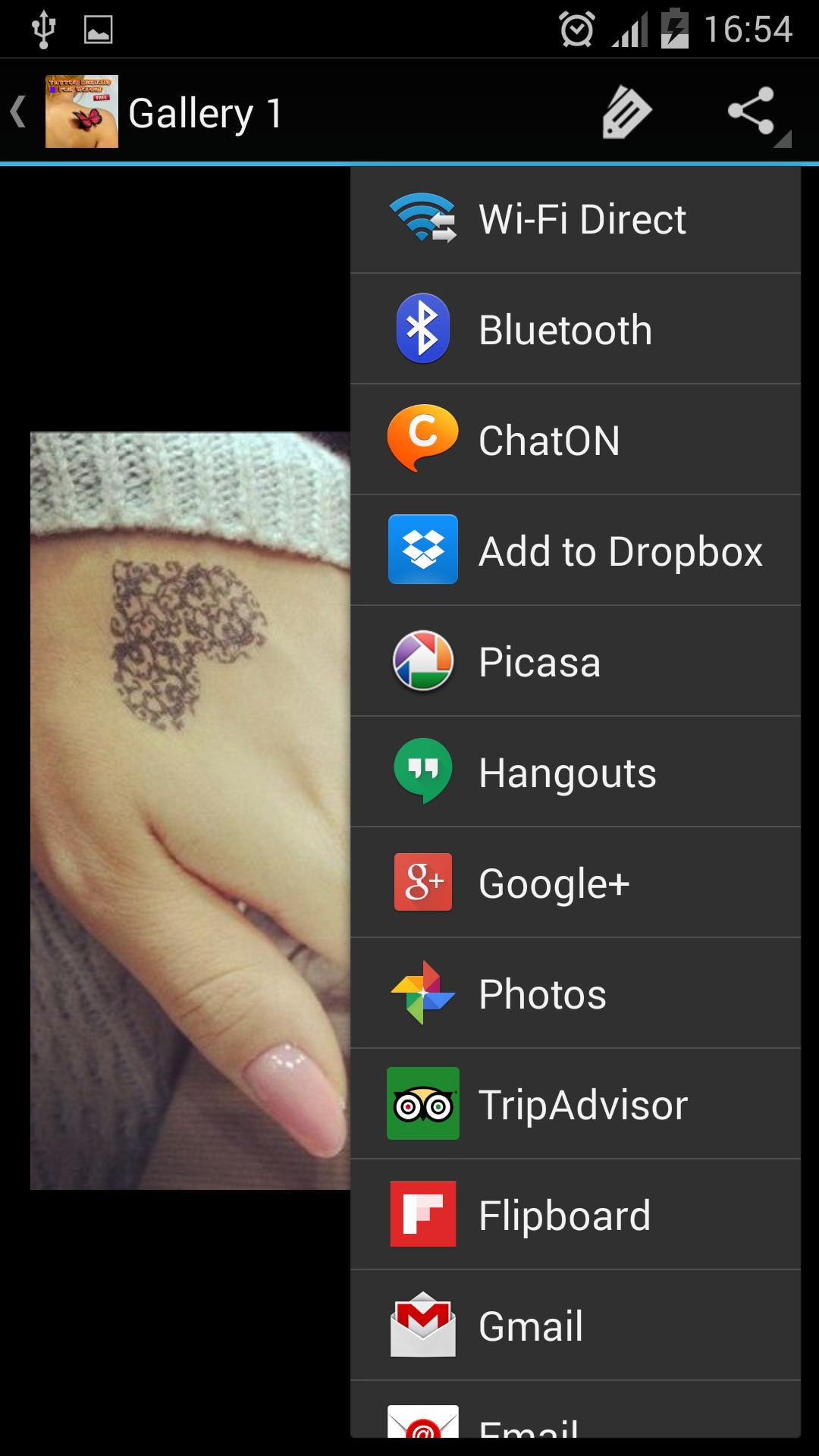The width and height of the screenshot is (819, 1456).
Task: Tap the TripAdvisor owl icon
Action: coord(422,1103)
